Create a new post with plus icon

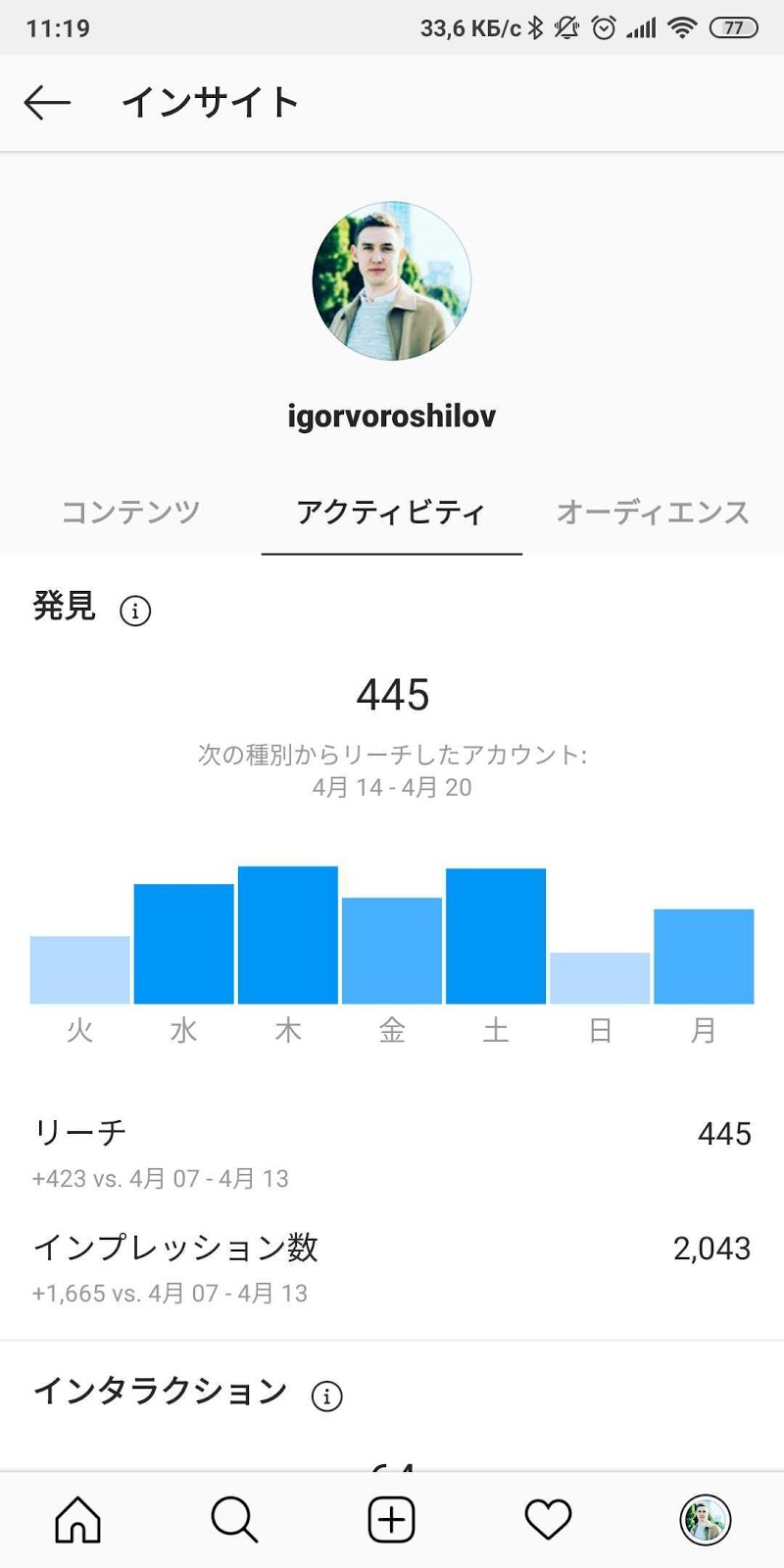392,1520
